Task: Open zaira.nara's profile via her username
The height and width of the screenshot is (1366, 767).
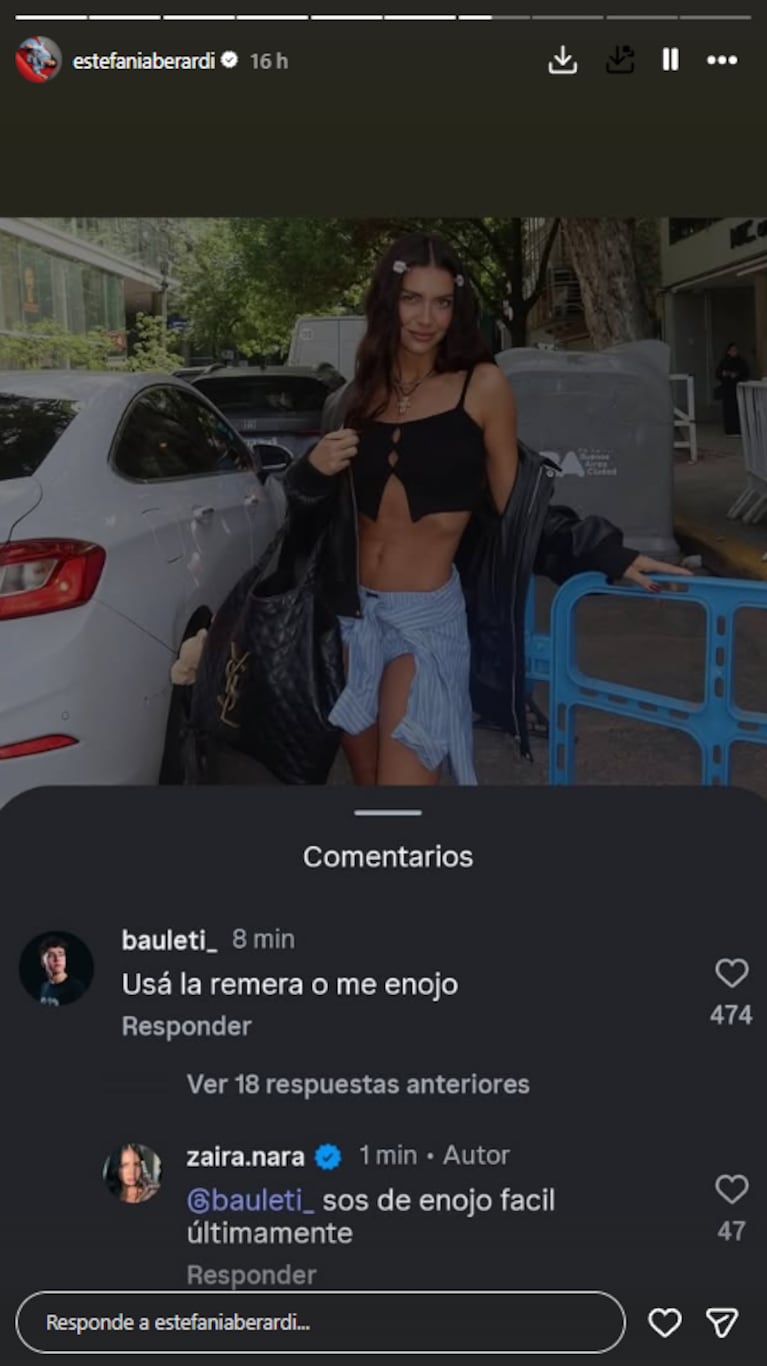Action: point(245,1155)
